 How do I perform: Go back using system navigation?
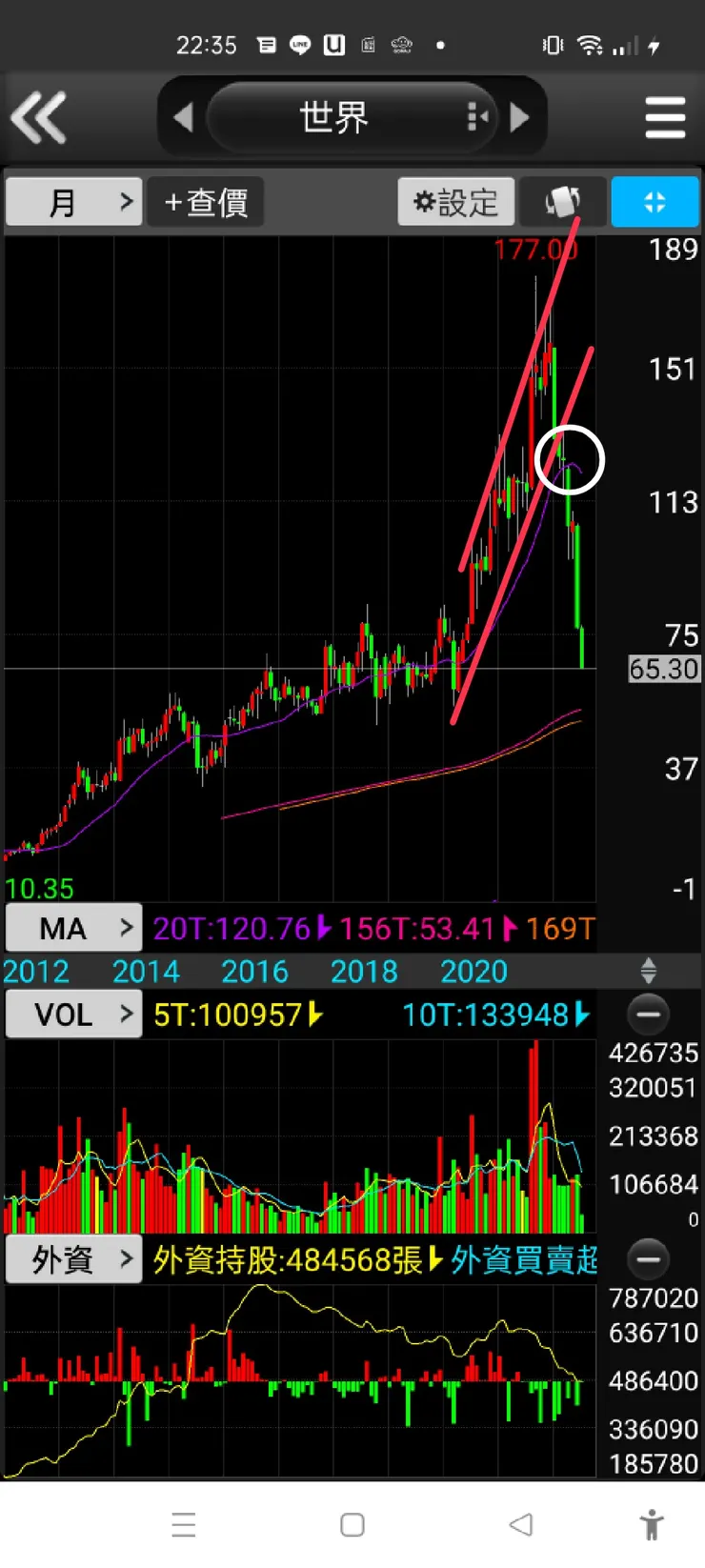click(520, 1524)
